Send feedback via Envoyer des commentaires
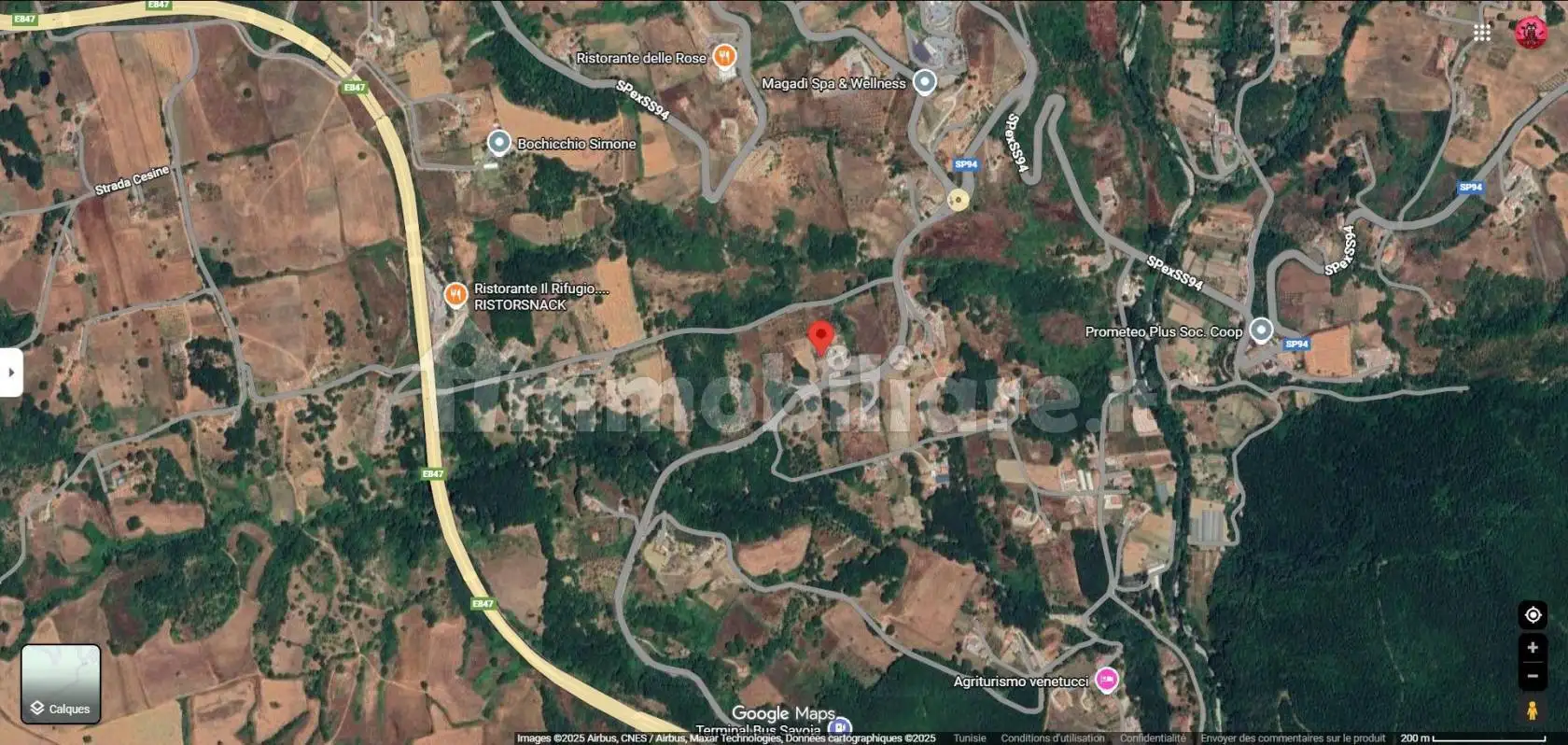 pos(1293,738)
